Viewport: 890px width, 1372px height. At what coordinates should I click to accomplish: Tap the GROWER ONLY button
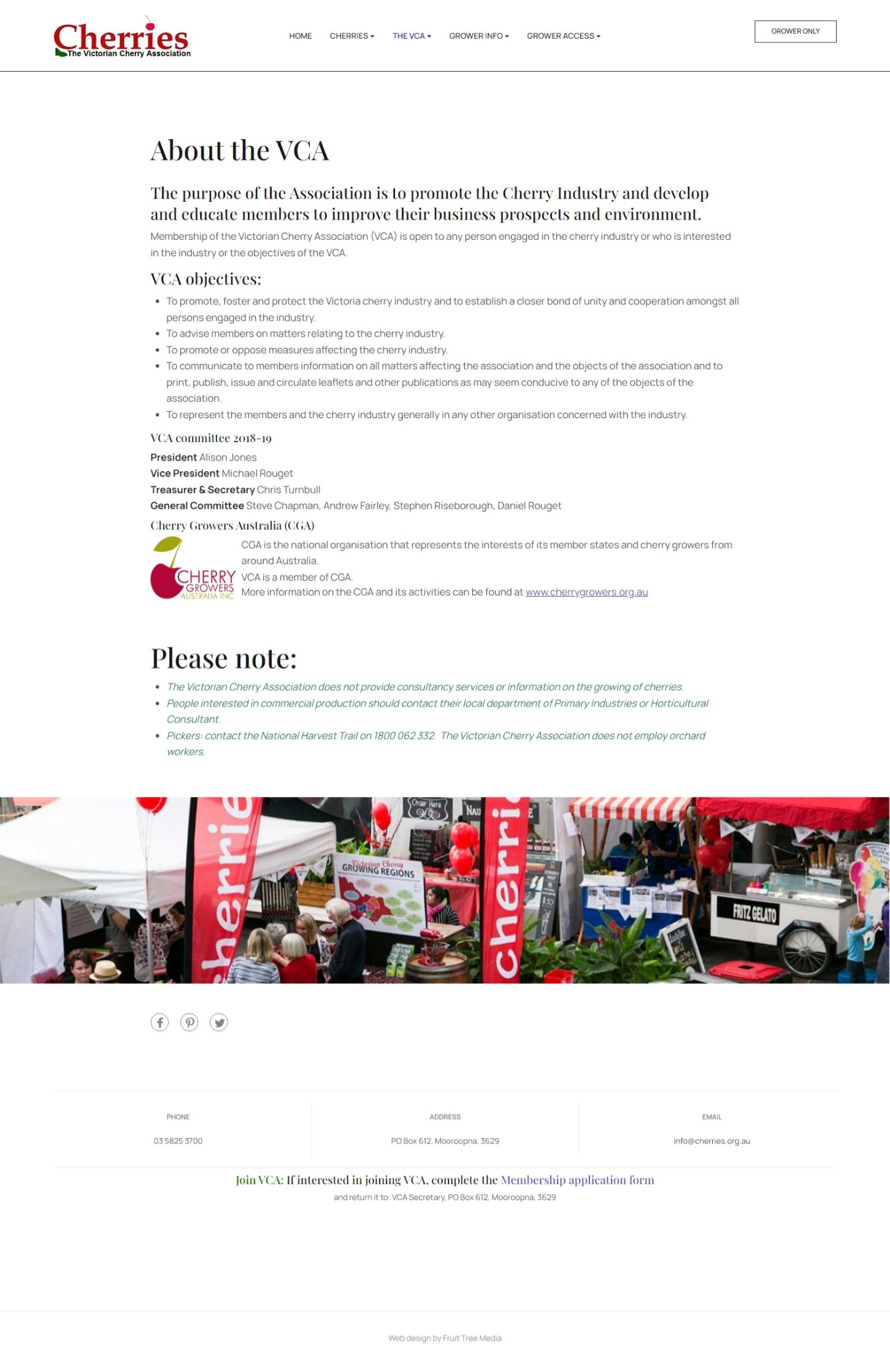(795, 31)
